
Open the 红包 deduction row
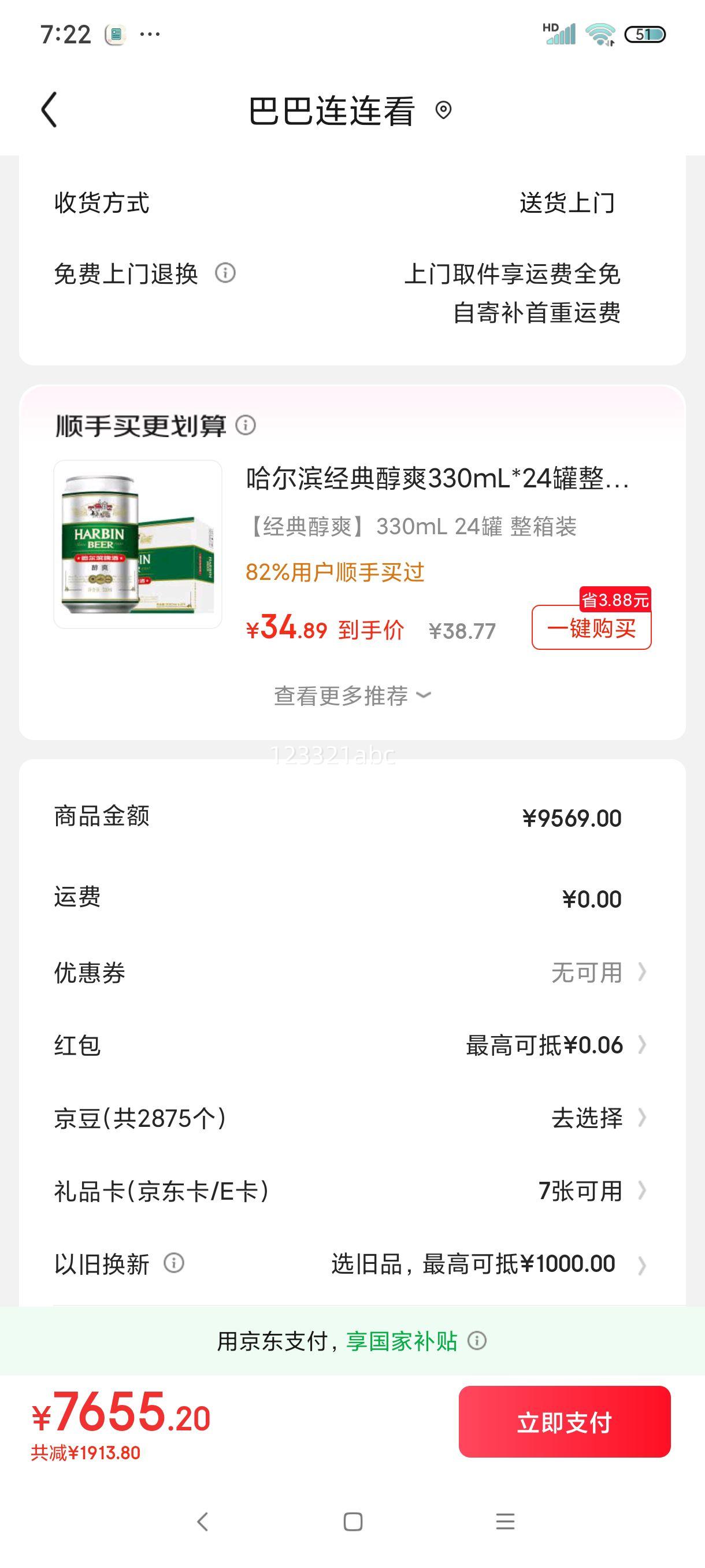pos(555,1045)
